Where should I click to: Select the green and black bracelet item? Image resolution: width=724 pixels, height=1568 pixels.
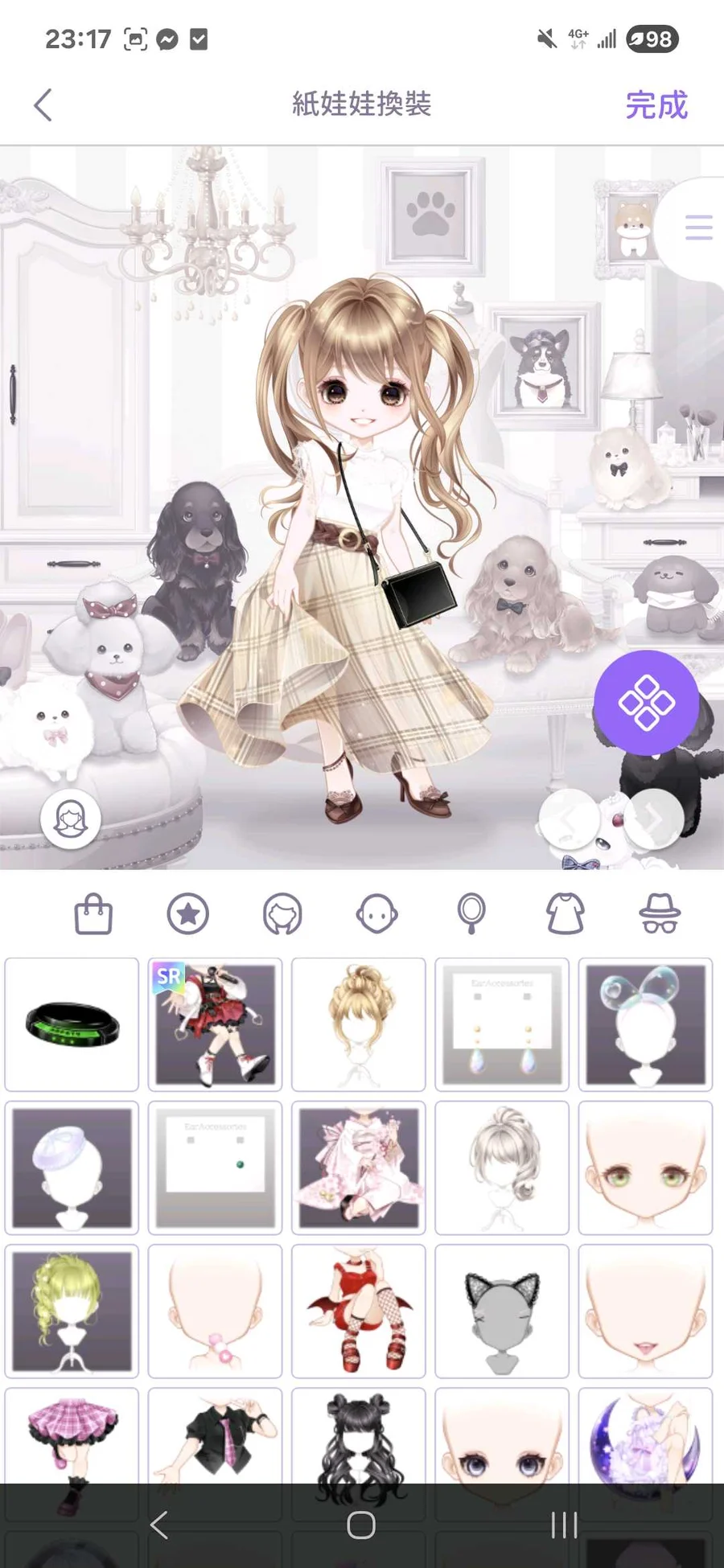pyautogui.click(x=72, y=1024)
